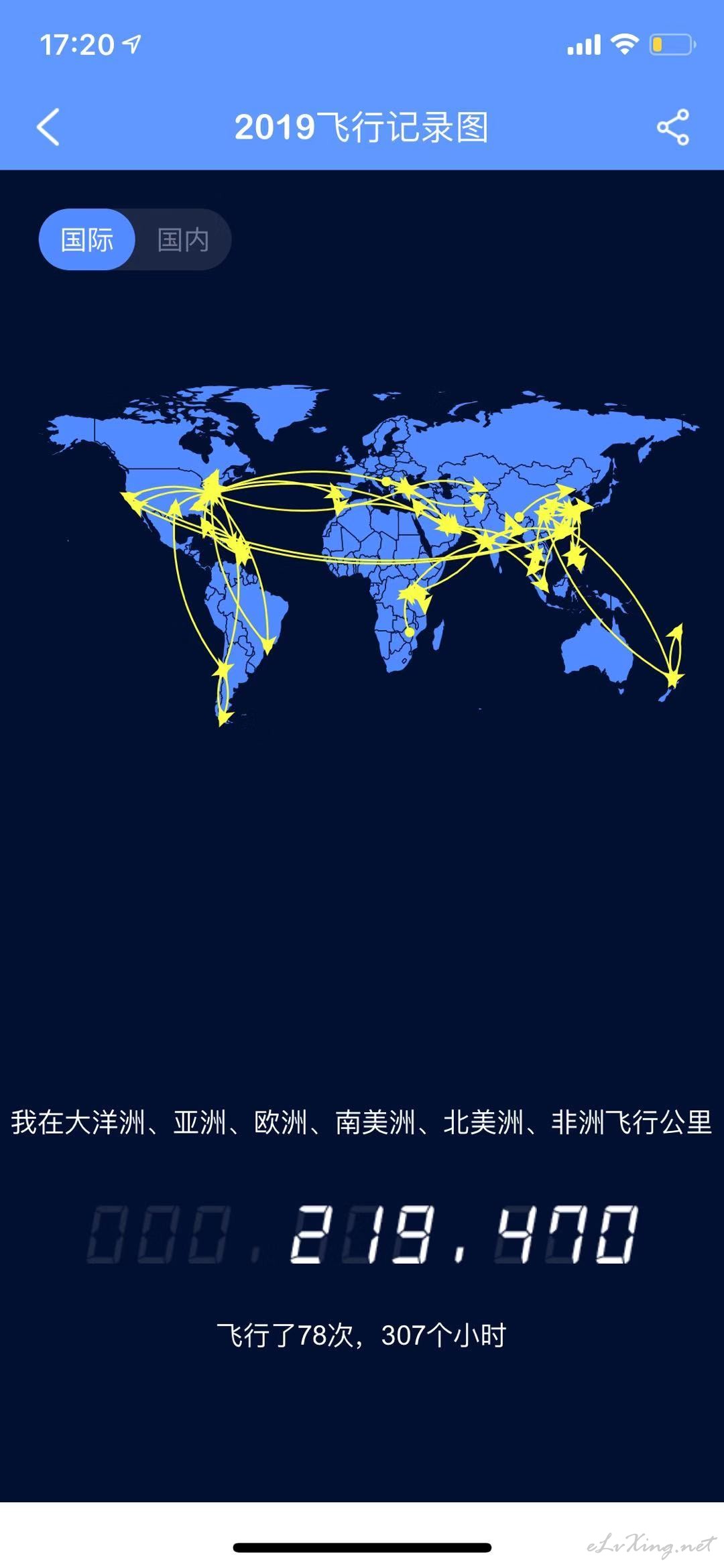Go back from the 2019飞行记录图 page

pyautogui.click(x=48, y=127)
